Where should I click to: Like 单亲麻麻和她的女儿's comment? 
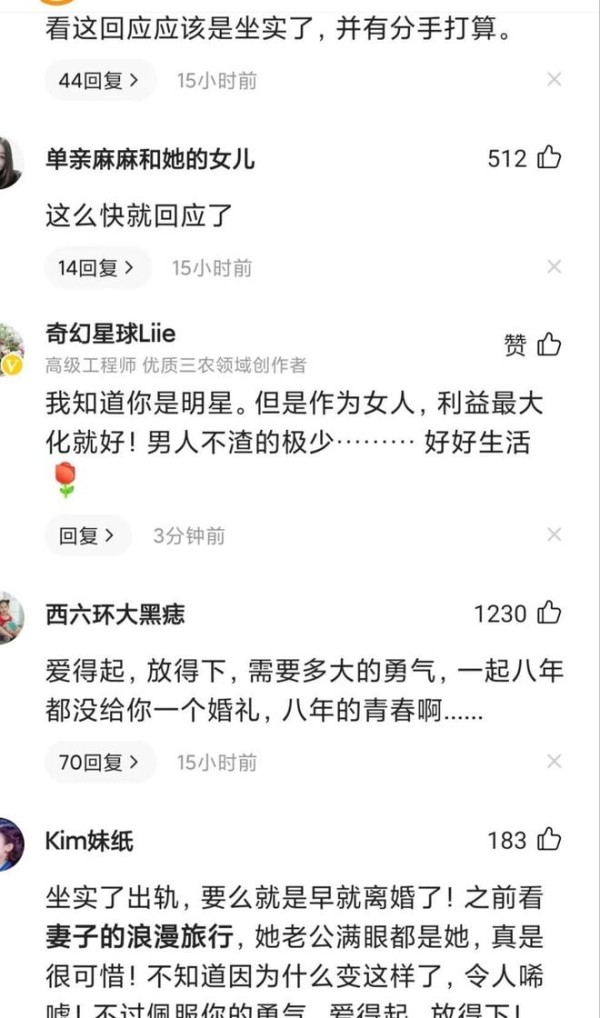(549, 158)
